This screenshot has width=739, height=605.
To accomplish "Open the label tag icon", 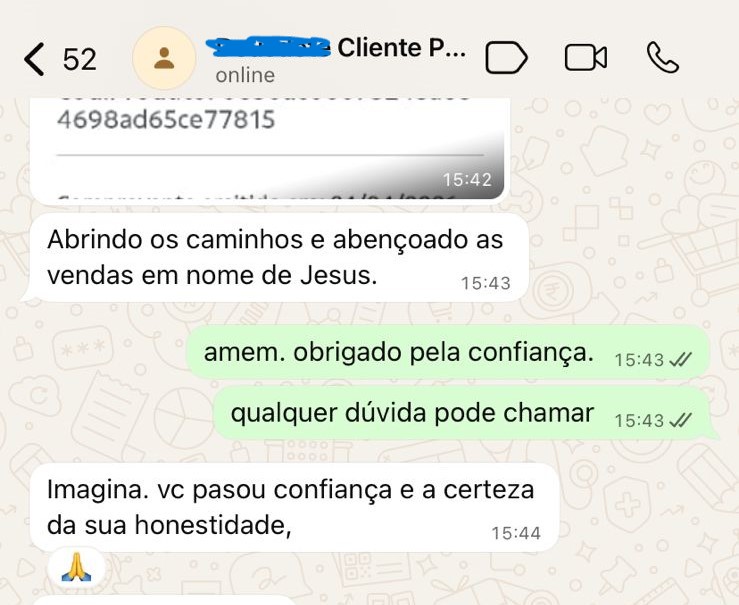I will point(506,58).
